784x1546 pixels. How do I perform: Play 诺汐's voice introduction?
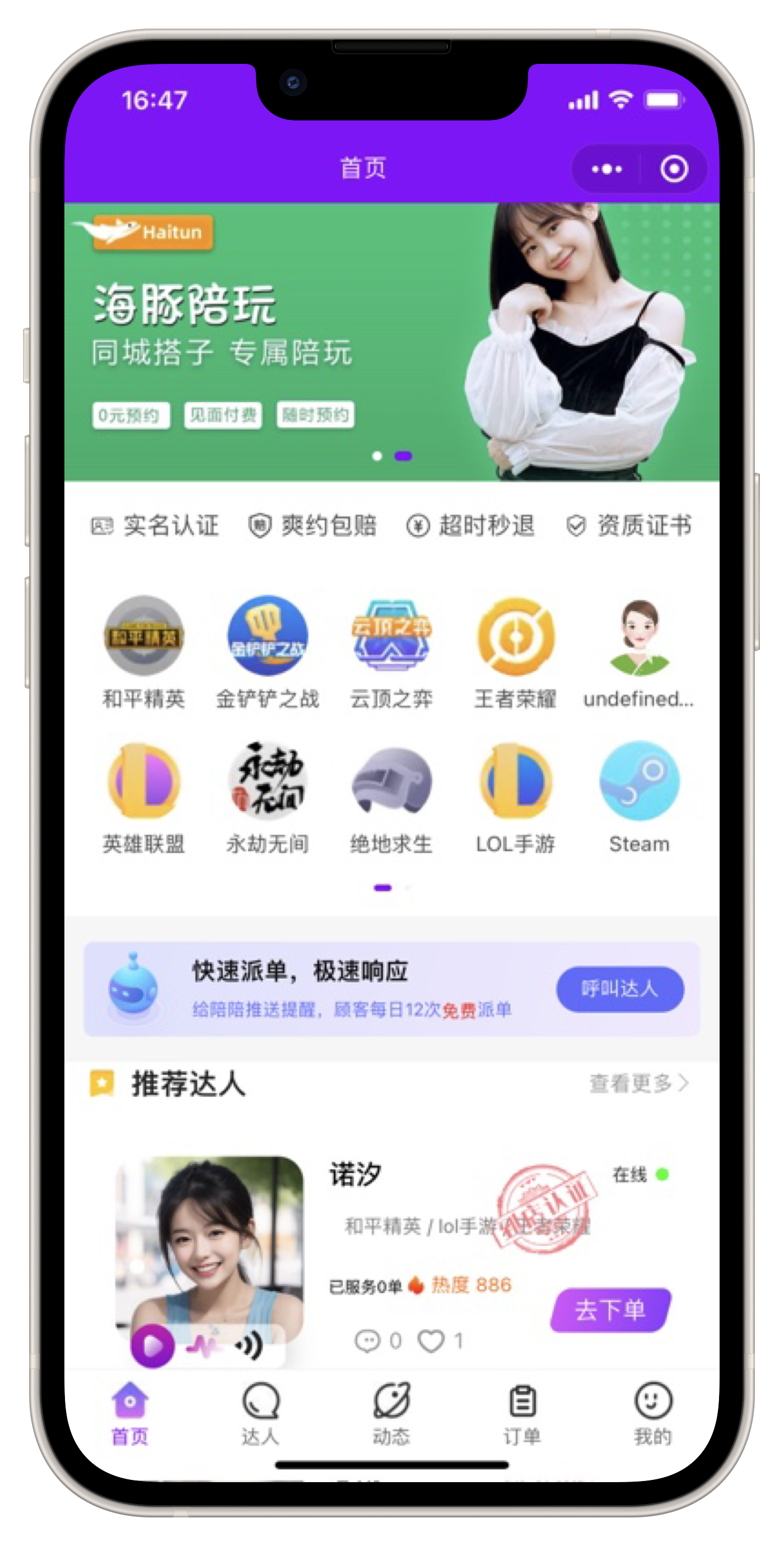pos(152,1345)
